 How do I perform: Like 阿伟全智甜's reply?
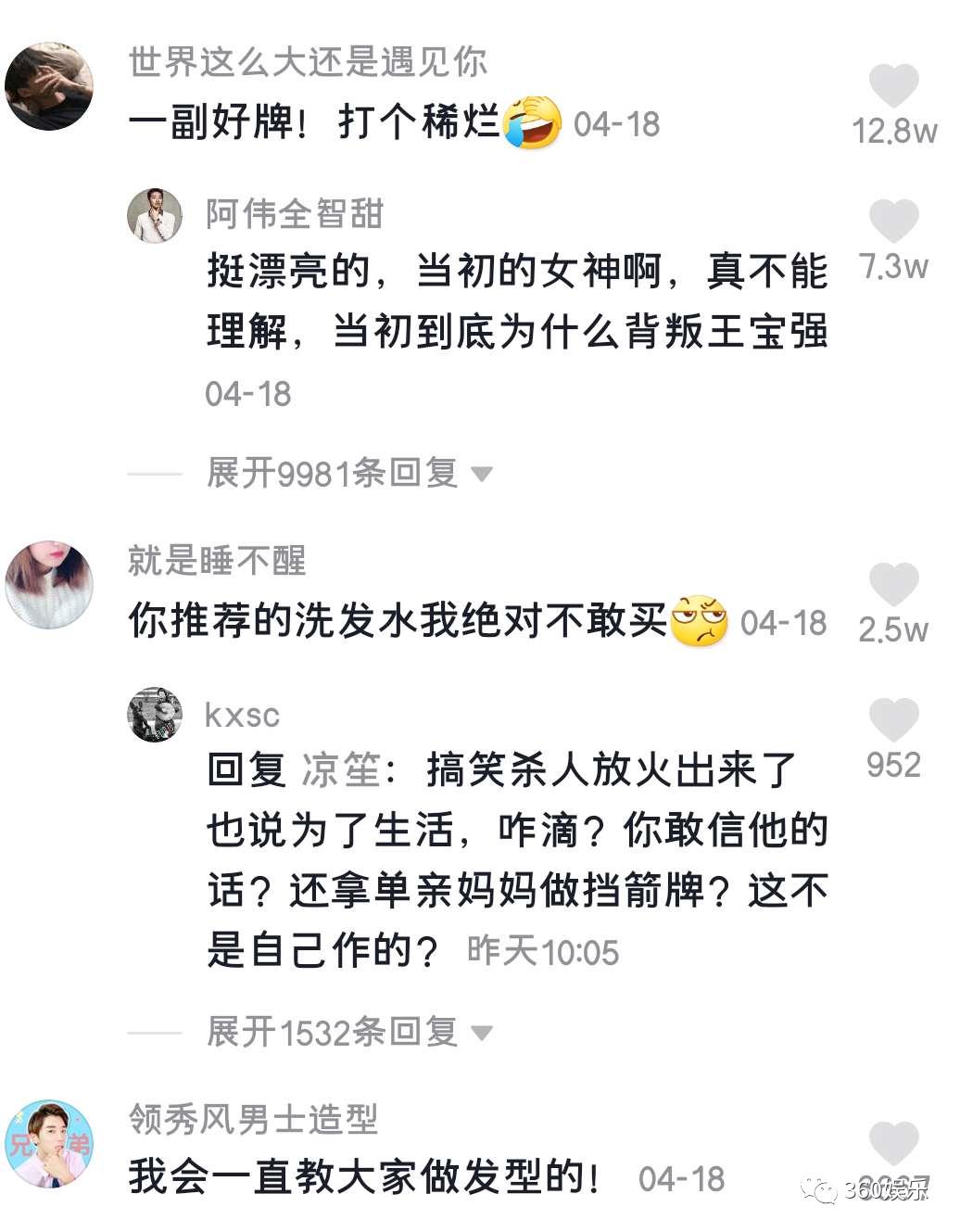coord(893,222)
